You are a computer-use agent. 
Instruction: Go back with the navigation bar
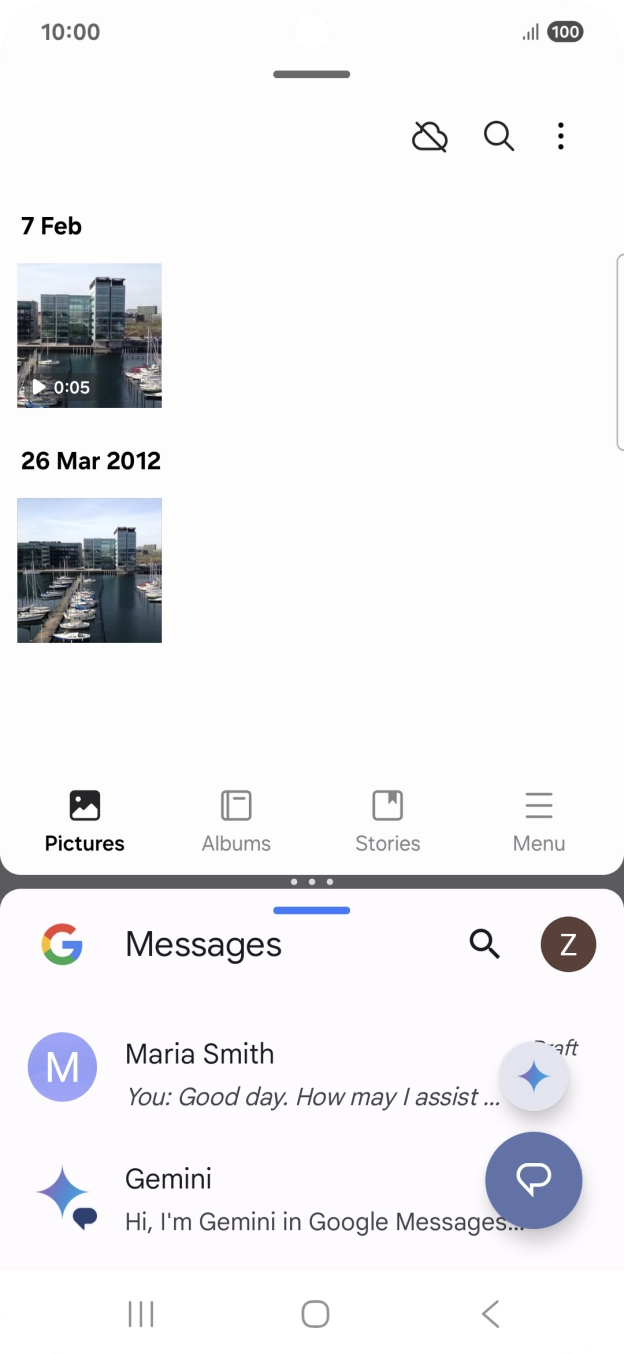(490, 1314)
